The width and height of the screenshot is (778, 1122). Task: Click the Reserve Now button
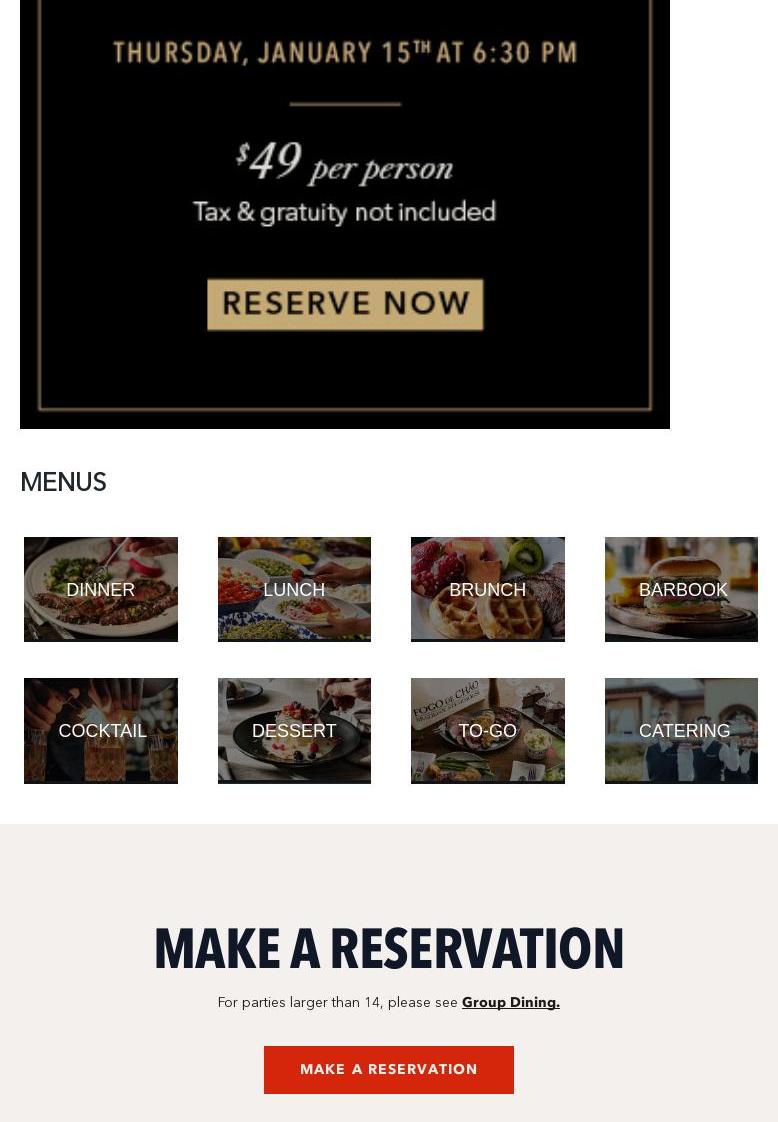click(x=344, y=303)
